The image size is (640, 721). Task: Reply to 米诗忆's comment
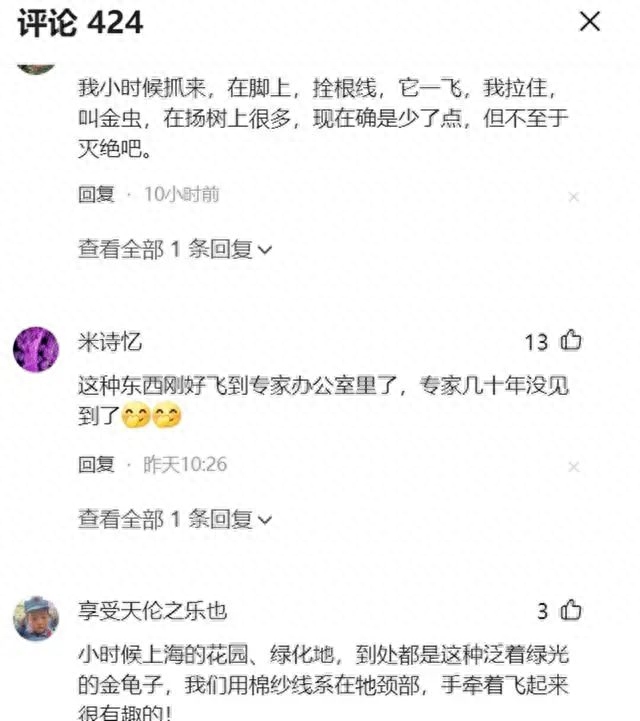[97, 465]
